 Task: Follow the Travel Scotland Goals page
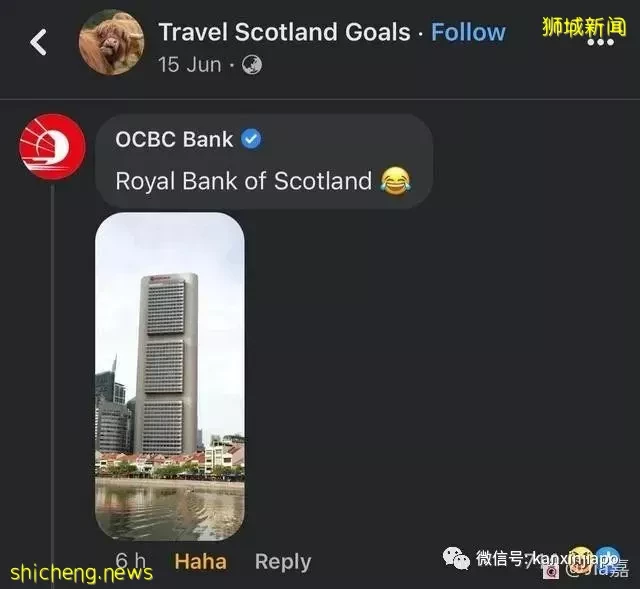468,33
